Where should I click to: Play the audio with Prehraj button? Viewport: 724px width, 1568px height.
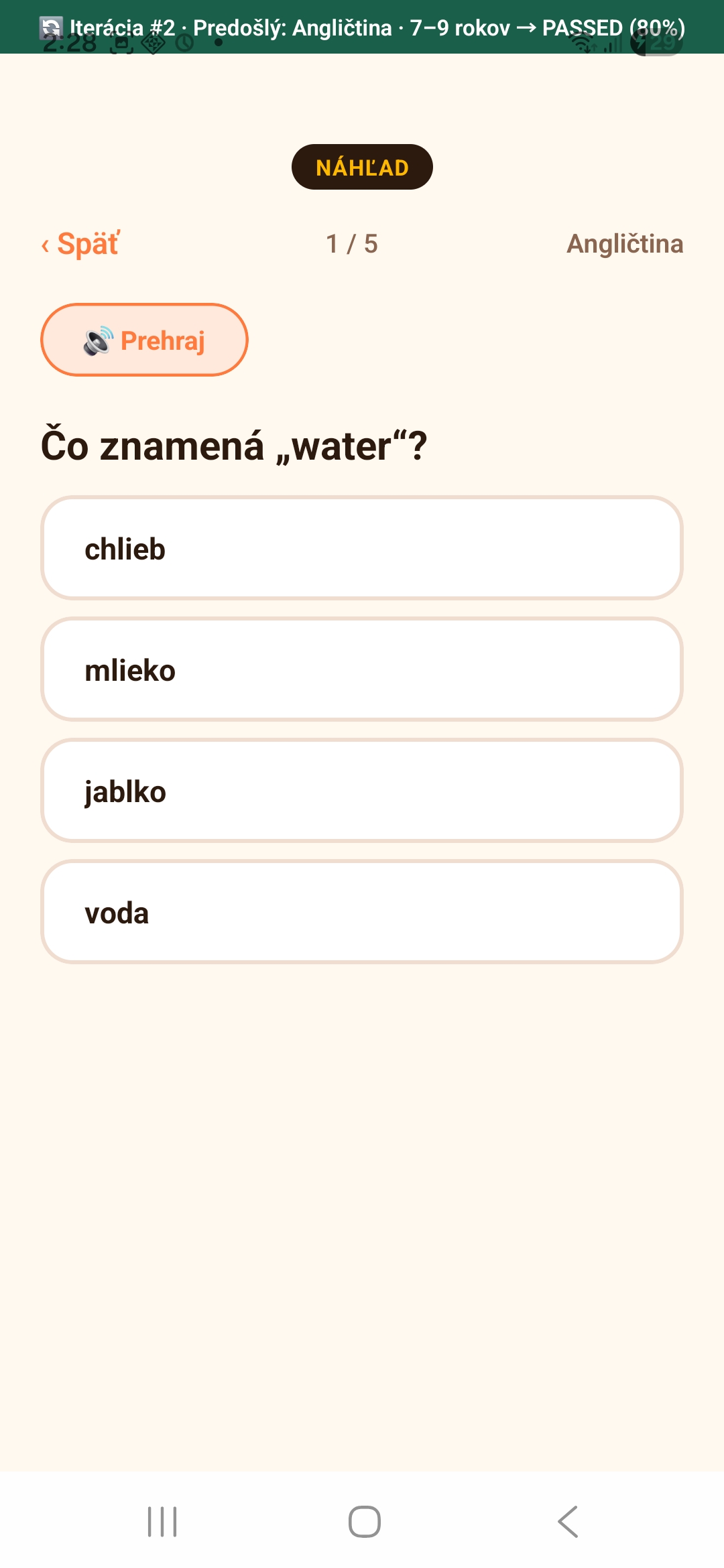click(144, 340)
